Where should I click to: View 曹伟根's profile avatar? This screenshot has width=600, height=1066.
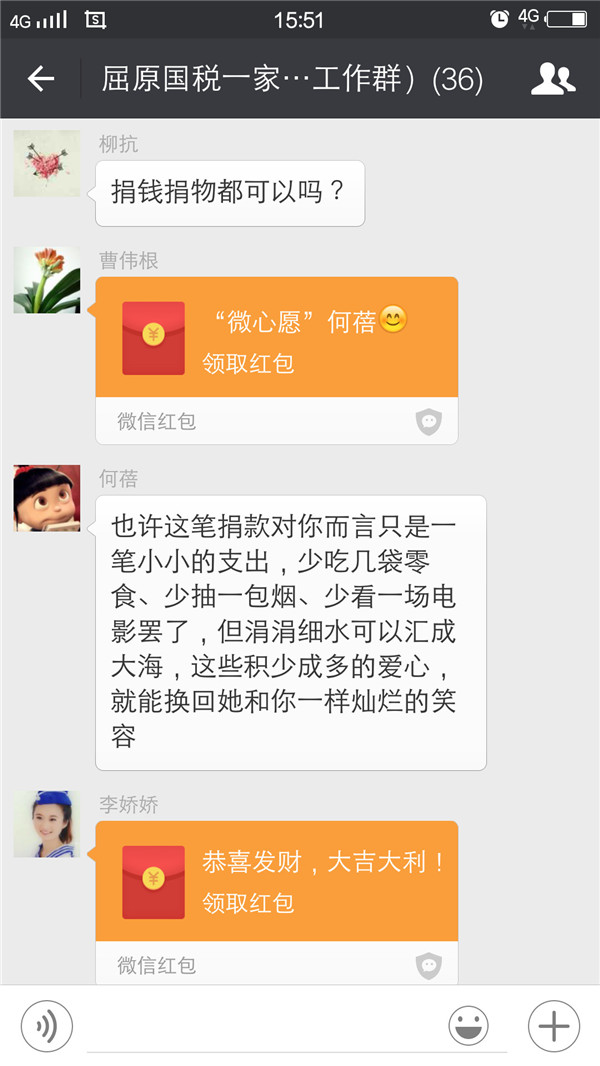pos(47,280)
